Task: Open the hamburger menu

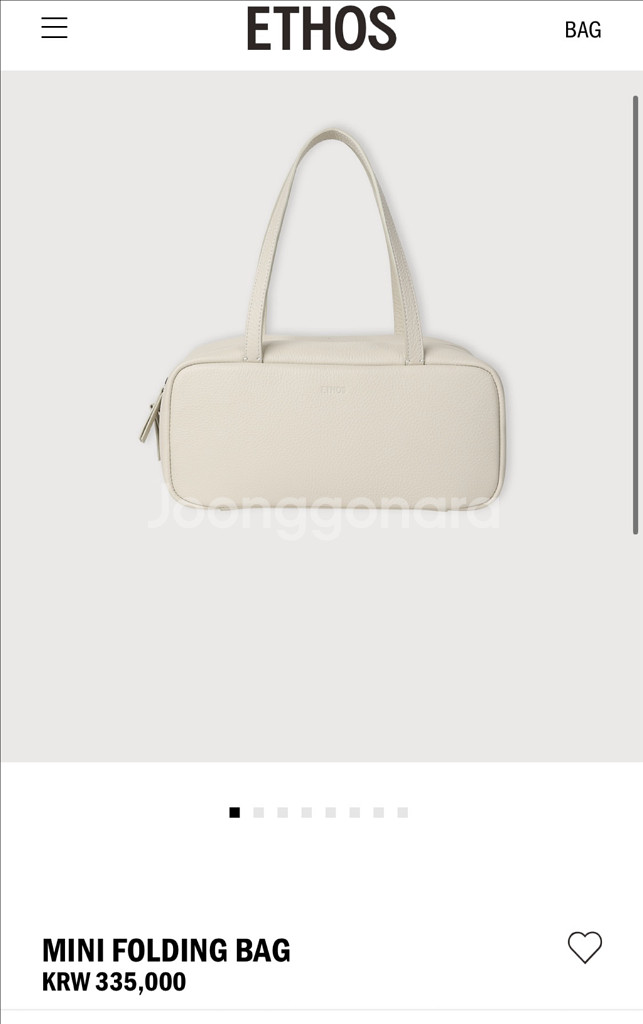Action: (x=54, y=28)
